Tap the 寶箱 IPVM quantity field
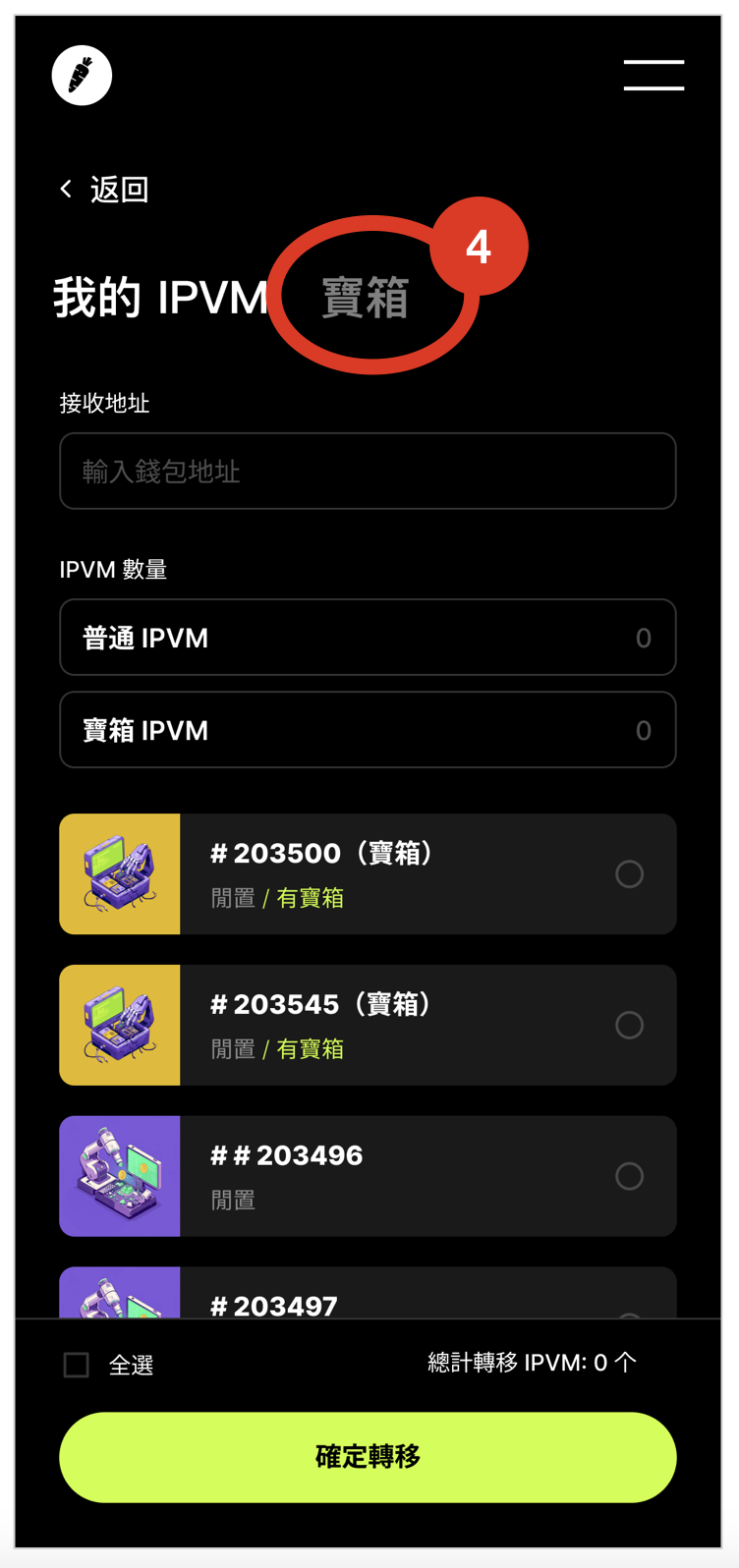 point(368,730)
